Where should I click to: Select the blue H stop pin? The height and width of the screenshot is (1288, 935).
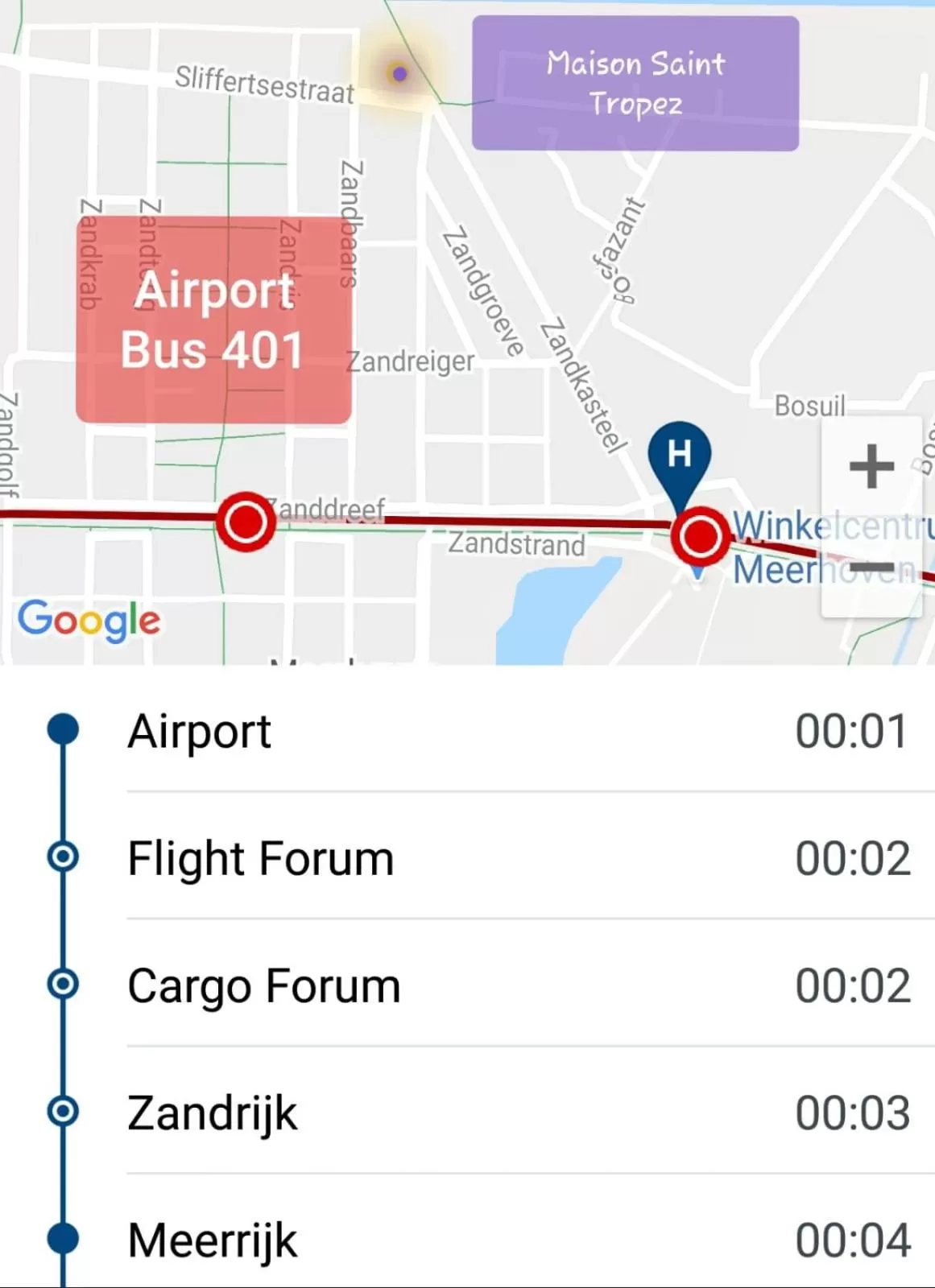click(679, 455)
